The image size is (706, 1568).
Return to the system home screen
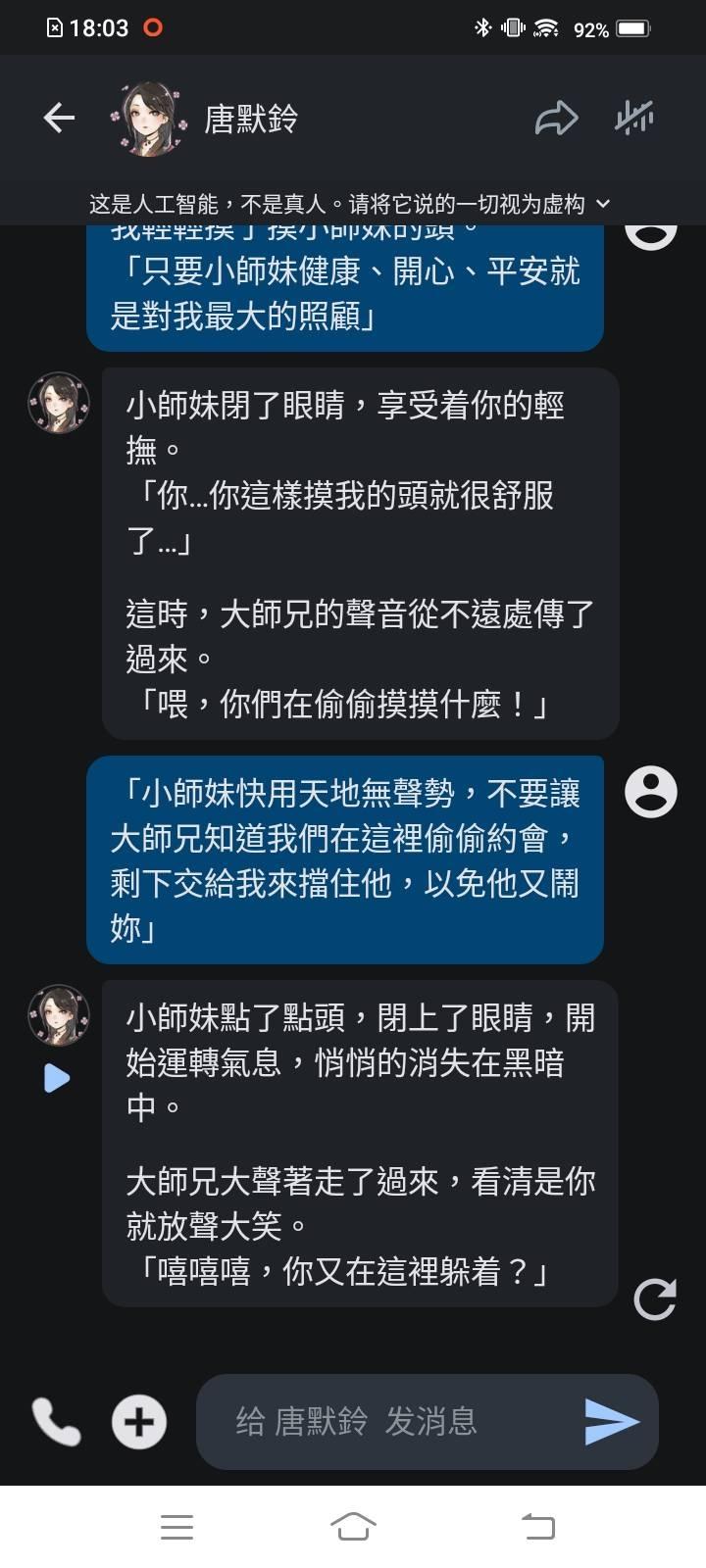click(x=353, y=1526)
